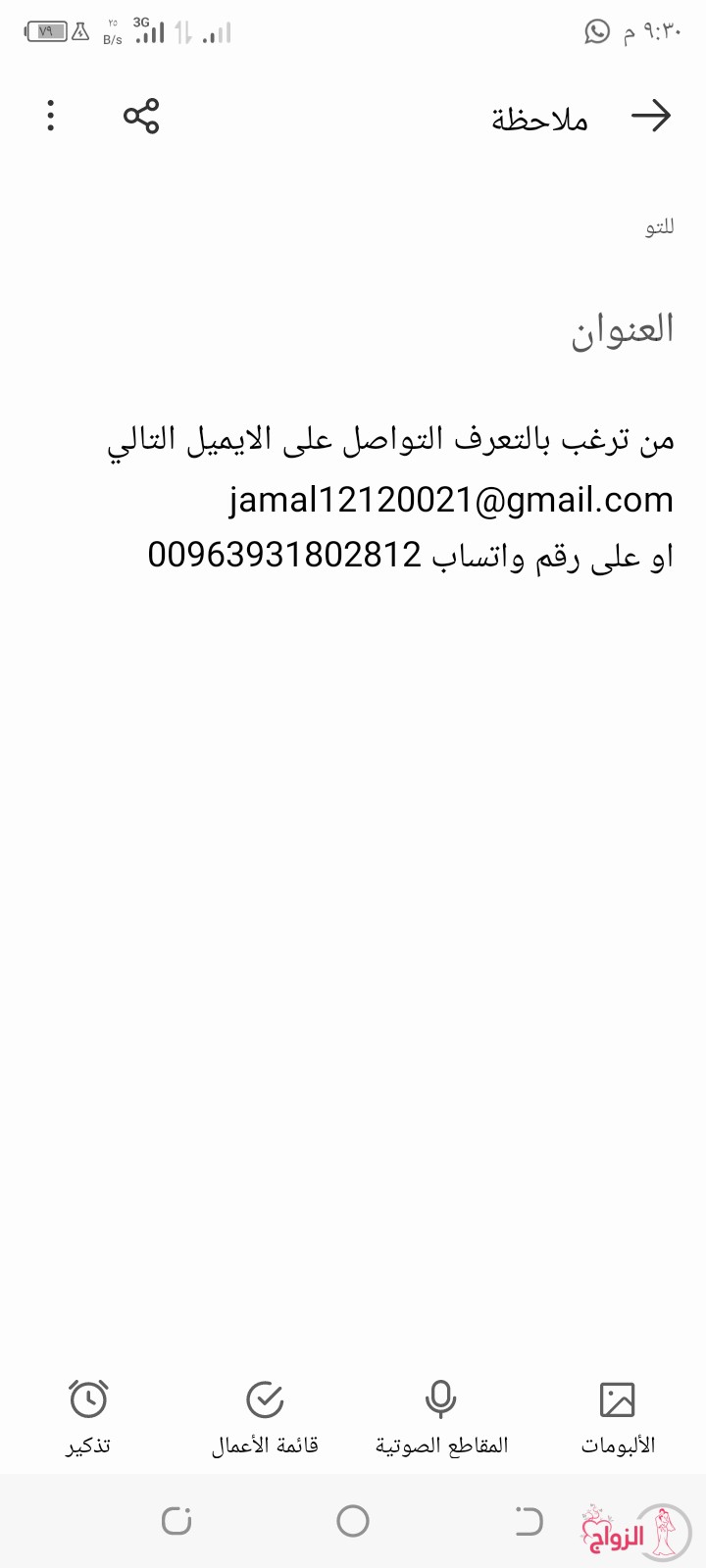This screenshot has width=706, height=1568.
Task: Insert a قائمة الأعمال to-do list
Action: [265, 1415]
